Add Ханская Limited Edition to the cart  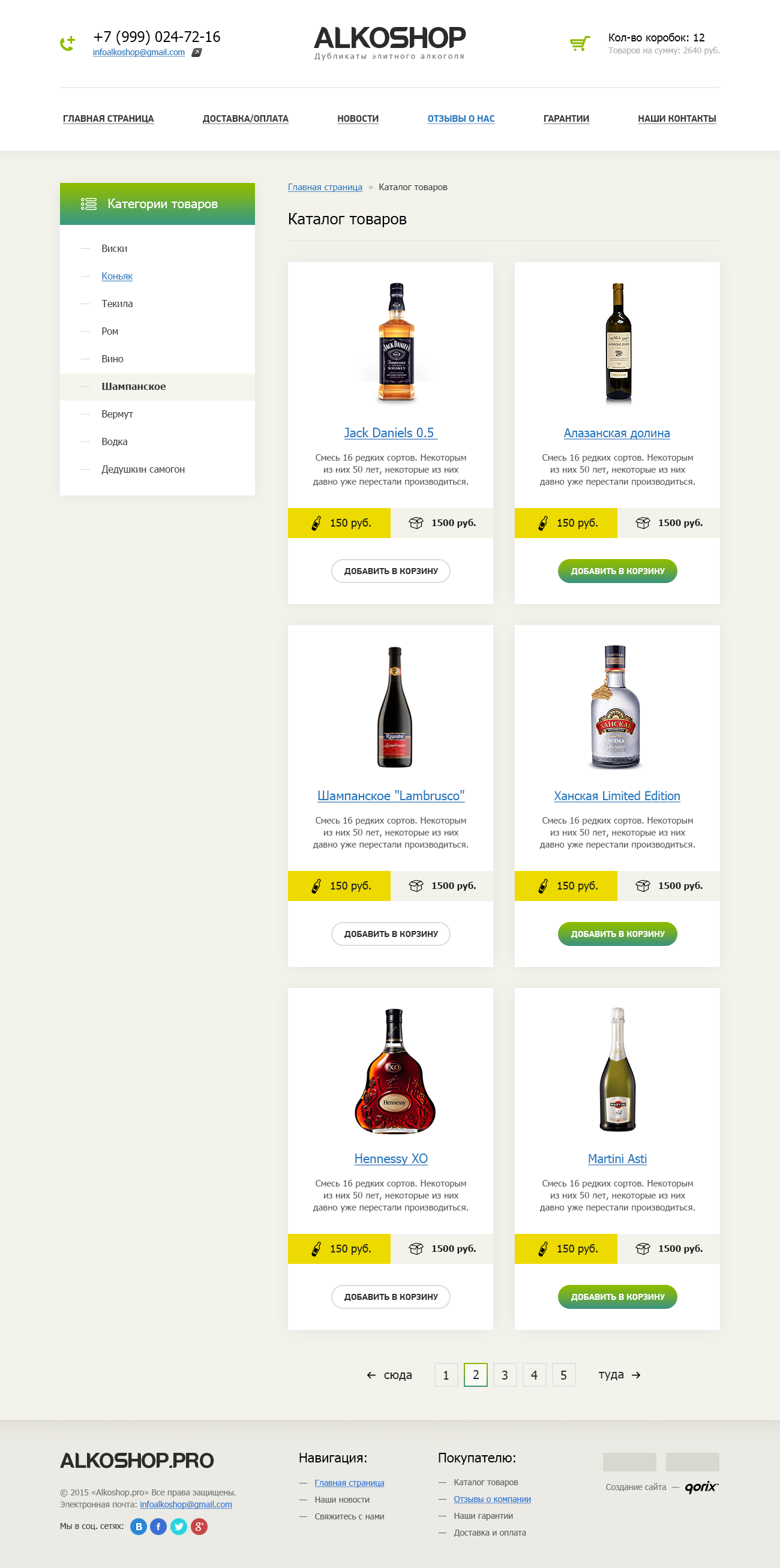(617, 934)
